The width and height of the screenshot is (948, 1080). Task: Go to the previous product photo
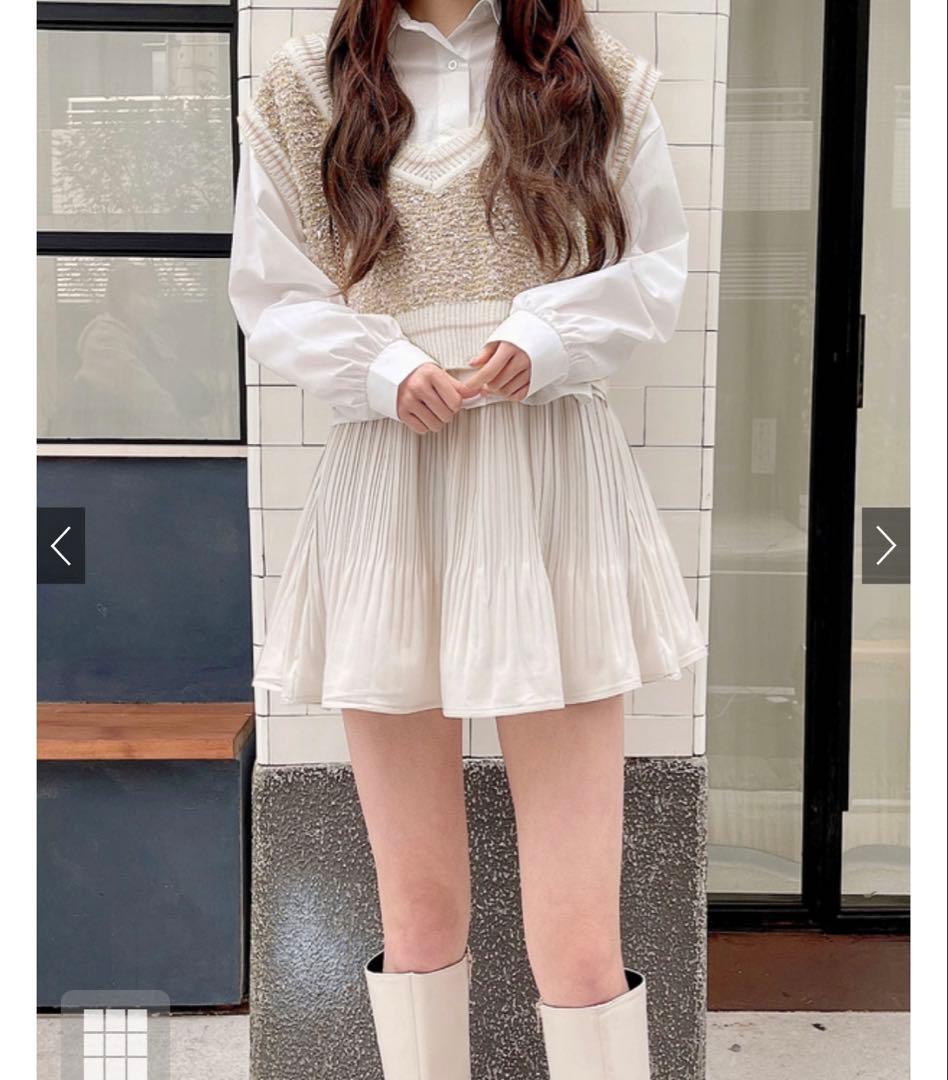(61, 546)
